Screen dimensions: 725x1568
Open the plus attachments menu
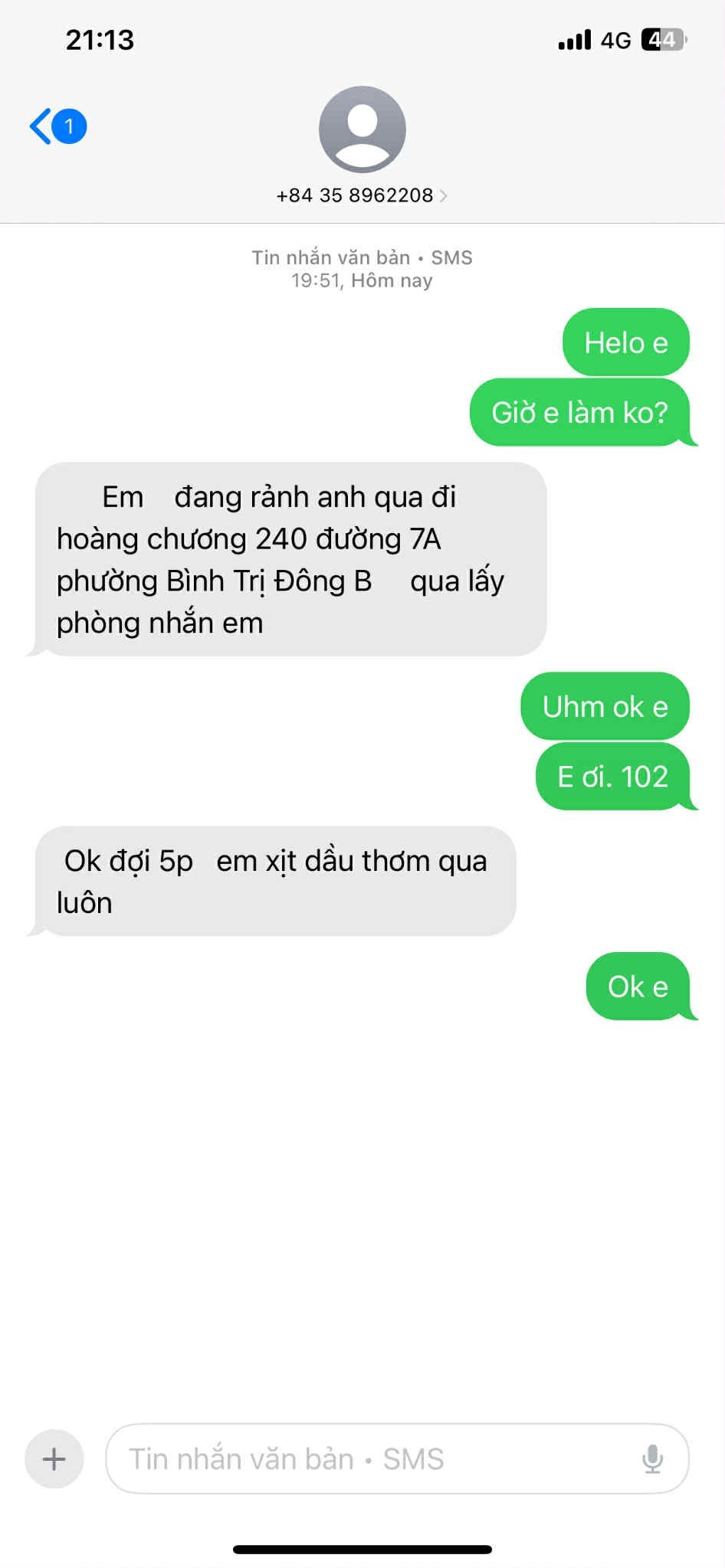[x=54, y=1458]
